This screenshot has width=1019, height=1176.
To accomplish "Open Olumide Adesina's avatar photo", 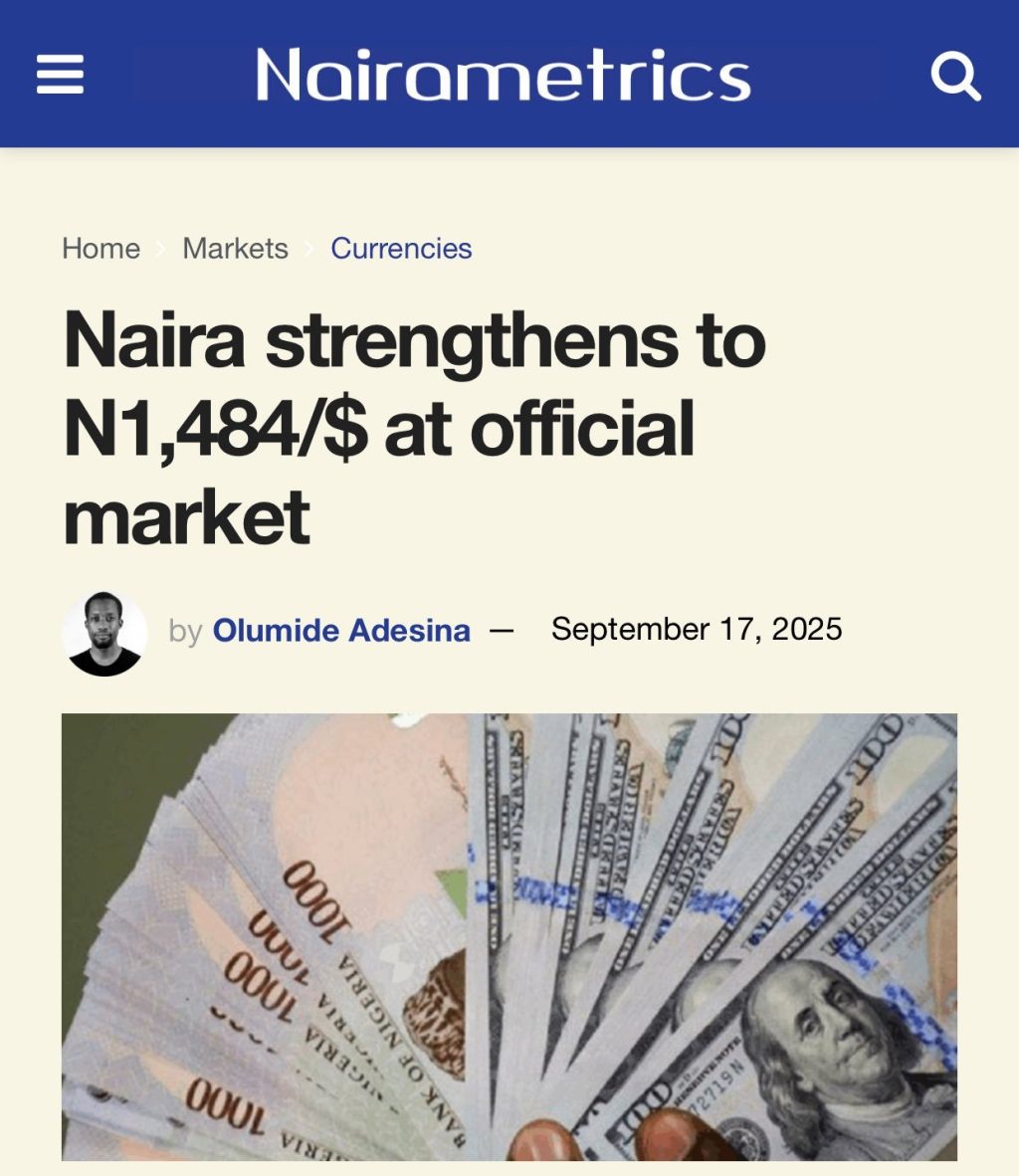I will pyautogui.click(x=104, y=633).
